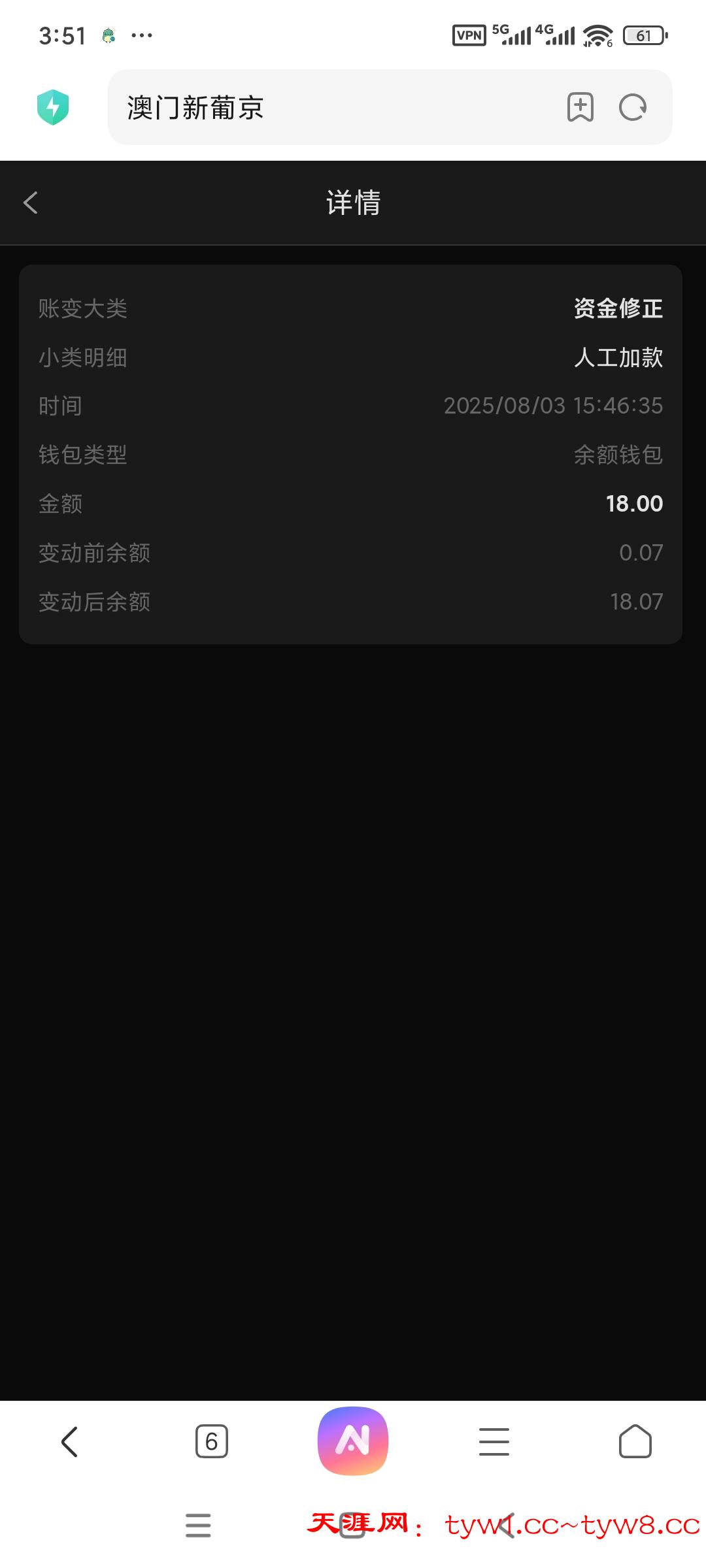The image size is (706, 1568).
Task: Reload the current page
Action: click(x=633, y=108)
